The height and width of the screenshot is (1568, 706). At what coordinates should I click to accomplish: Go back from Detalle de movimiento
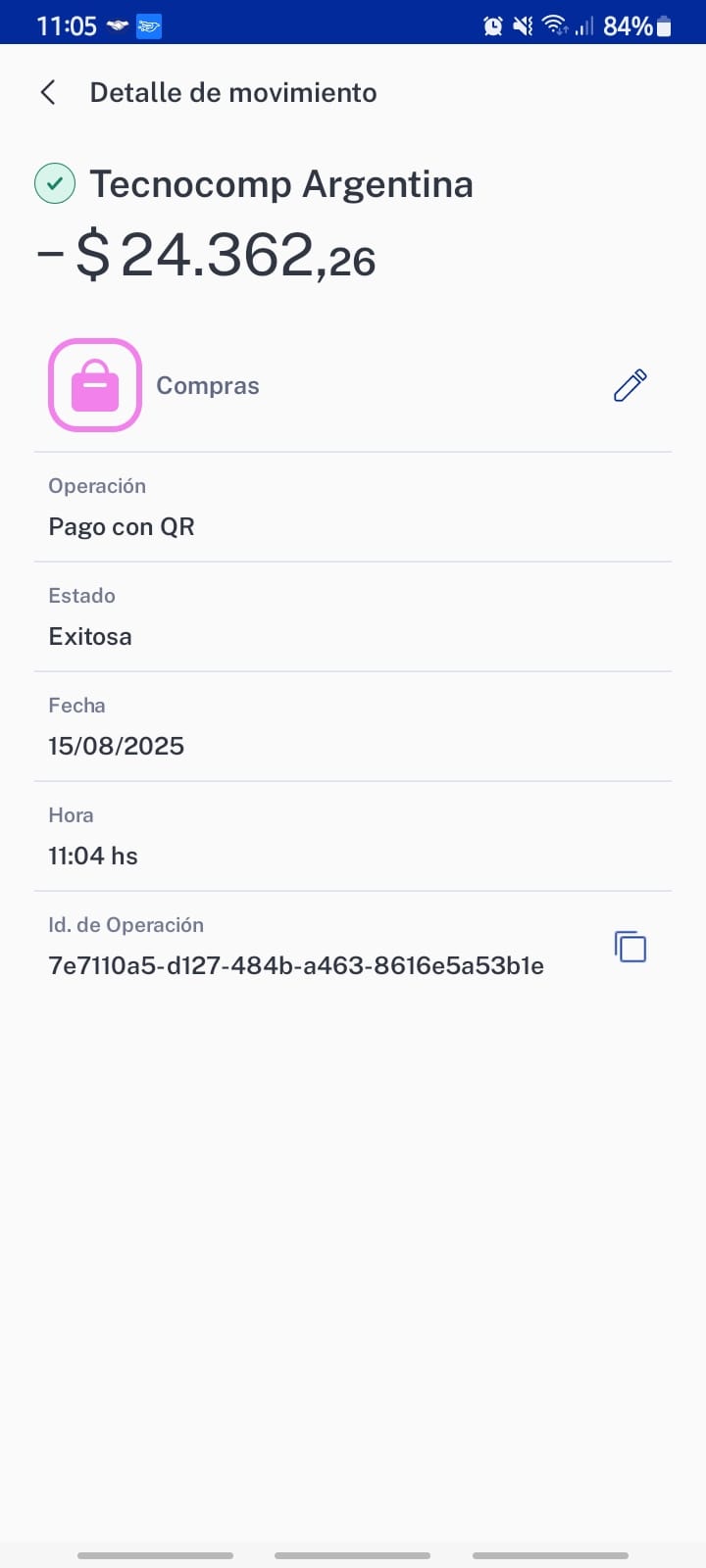pyautogui.click(x=48, y=92)
